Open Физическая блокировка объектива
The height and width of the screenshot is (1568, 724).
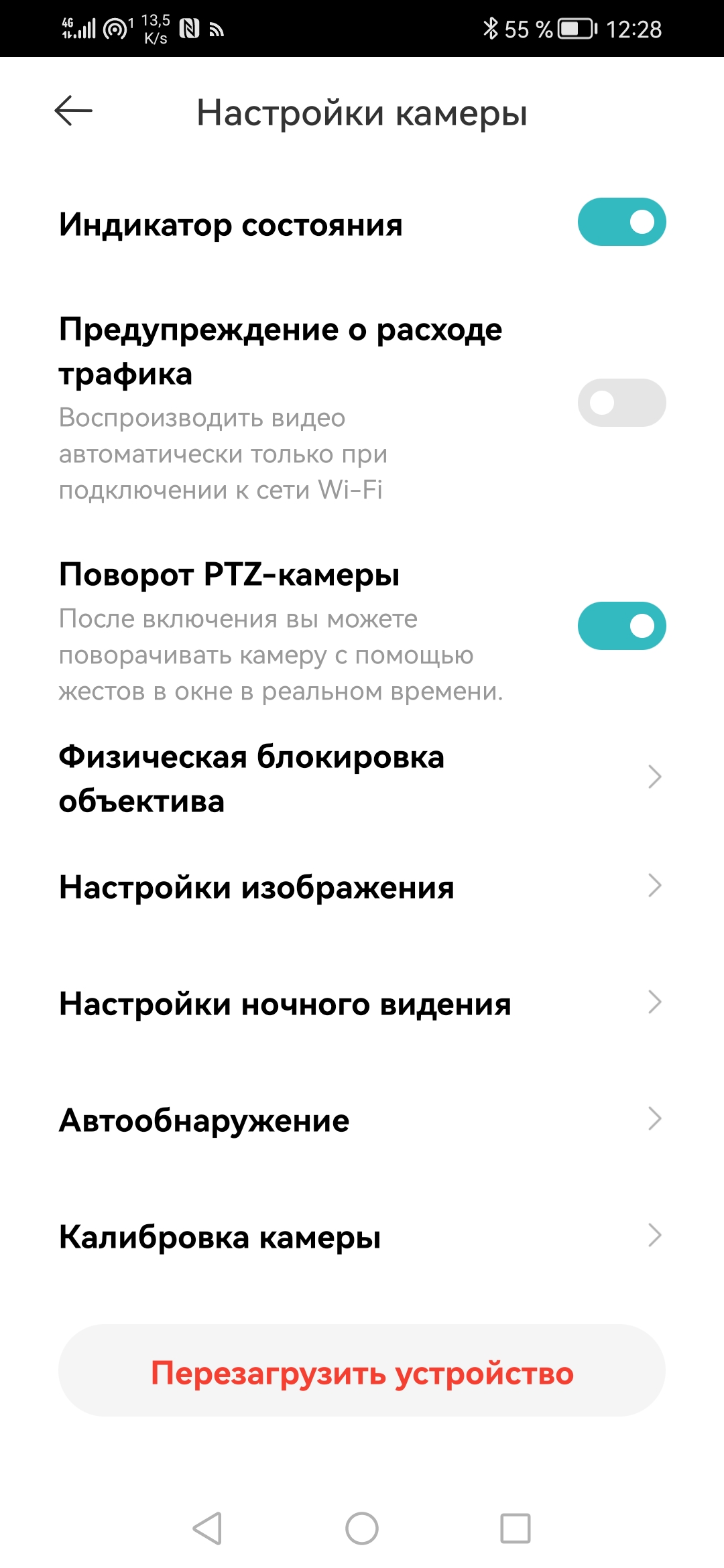click(x=362, y=778)
